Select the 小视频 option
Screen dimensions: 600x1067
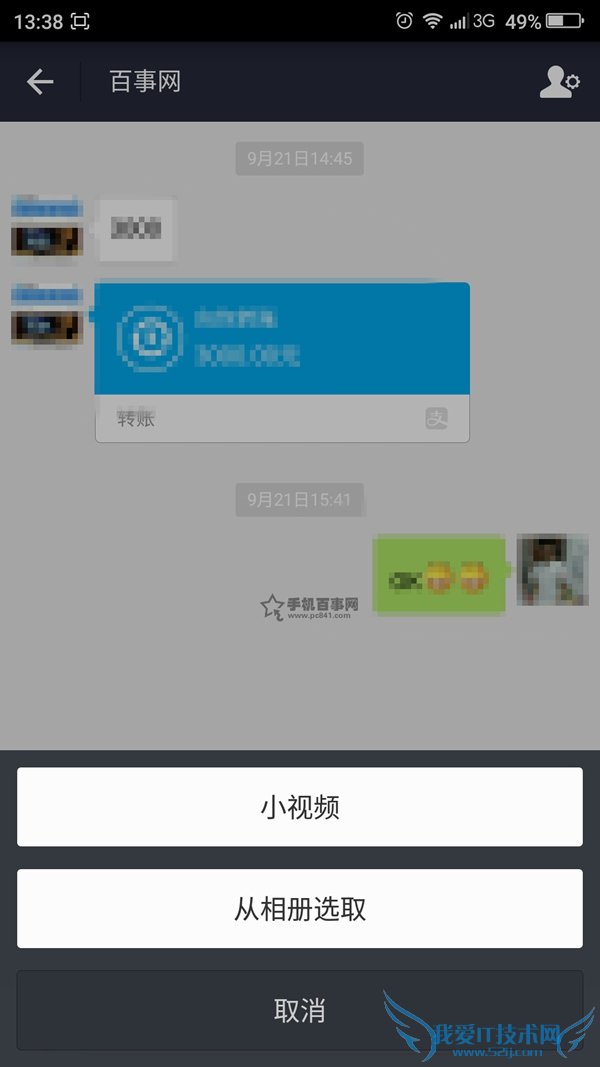click(300, 807)
